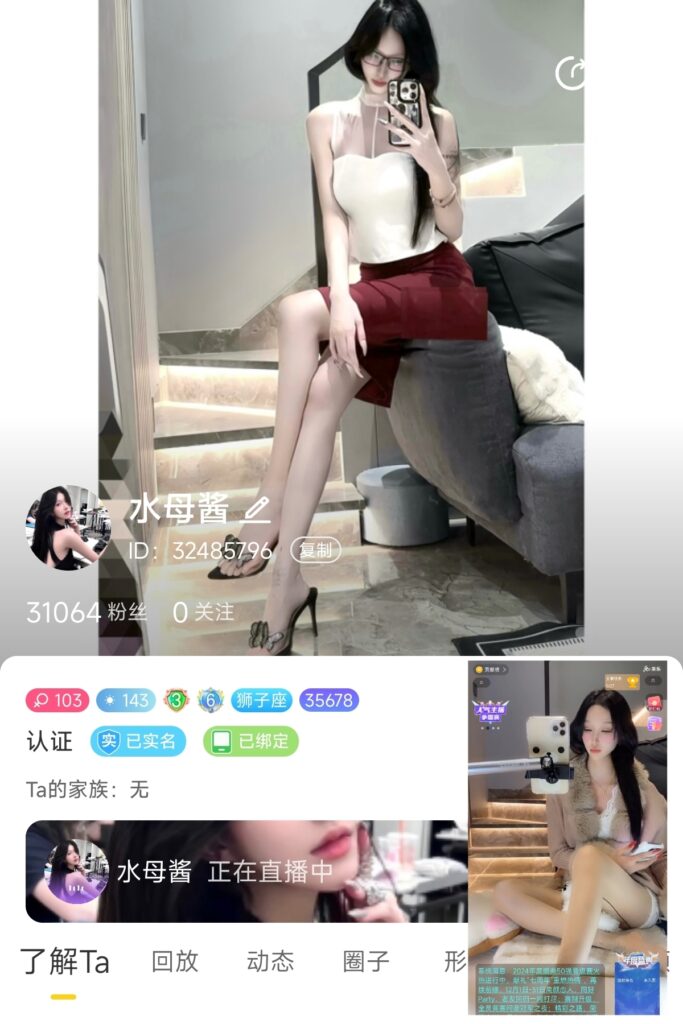View the 粉丝 followers list

pyautogui.click(x=87, y=612)
